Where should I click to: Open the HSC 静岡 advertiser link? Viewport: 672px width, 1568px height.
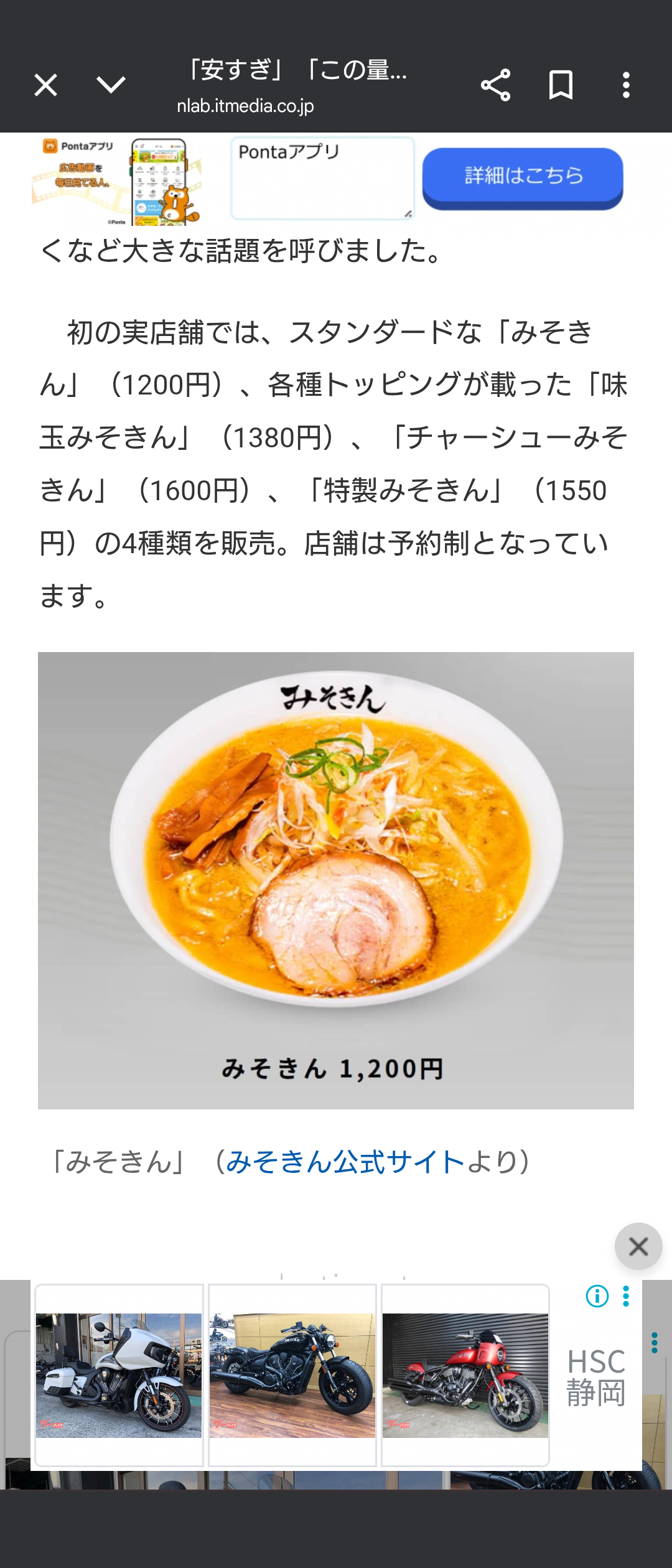[595, 1377]
